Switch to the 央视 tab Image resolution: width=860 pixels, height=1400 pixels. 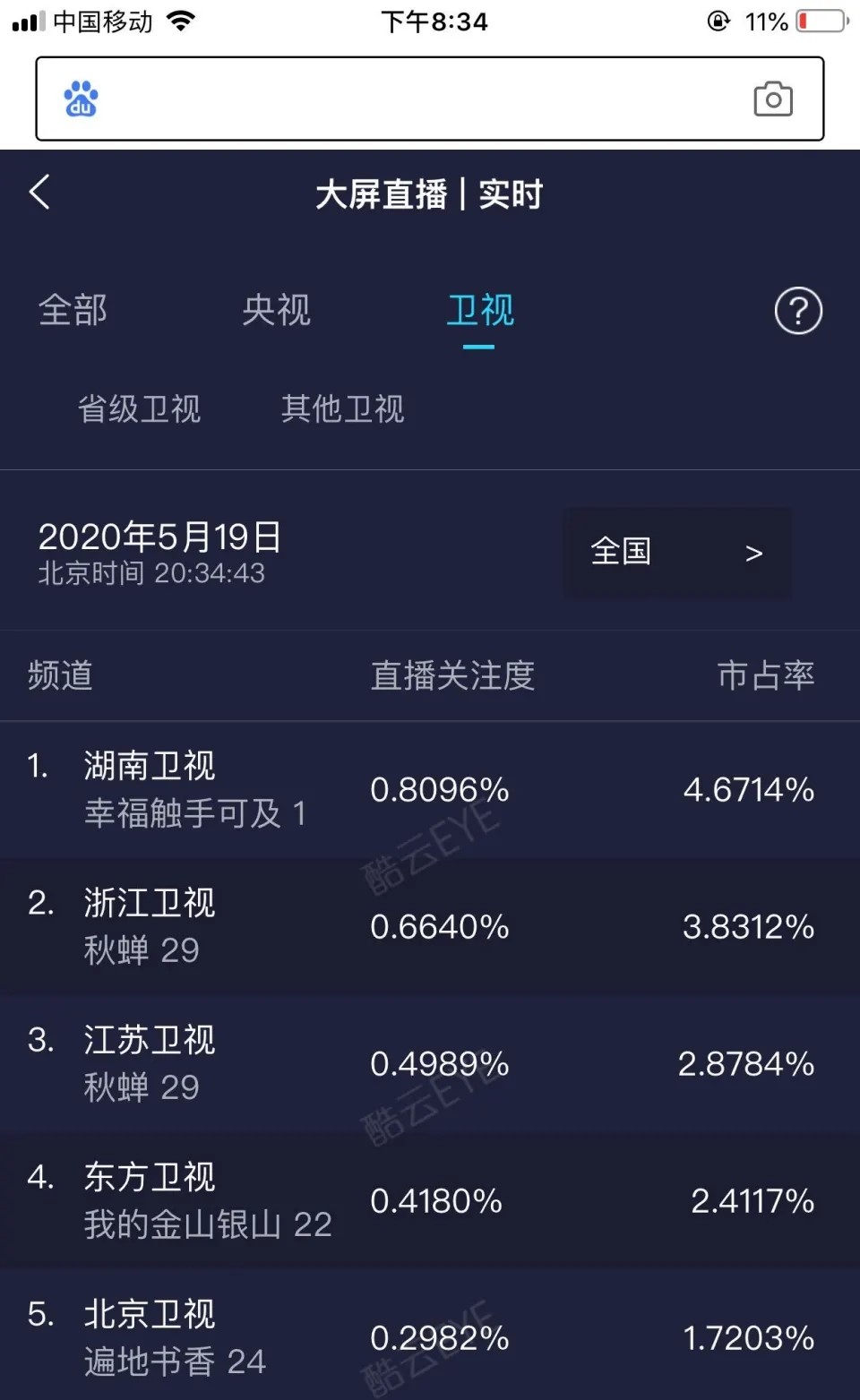coord(275,311)
